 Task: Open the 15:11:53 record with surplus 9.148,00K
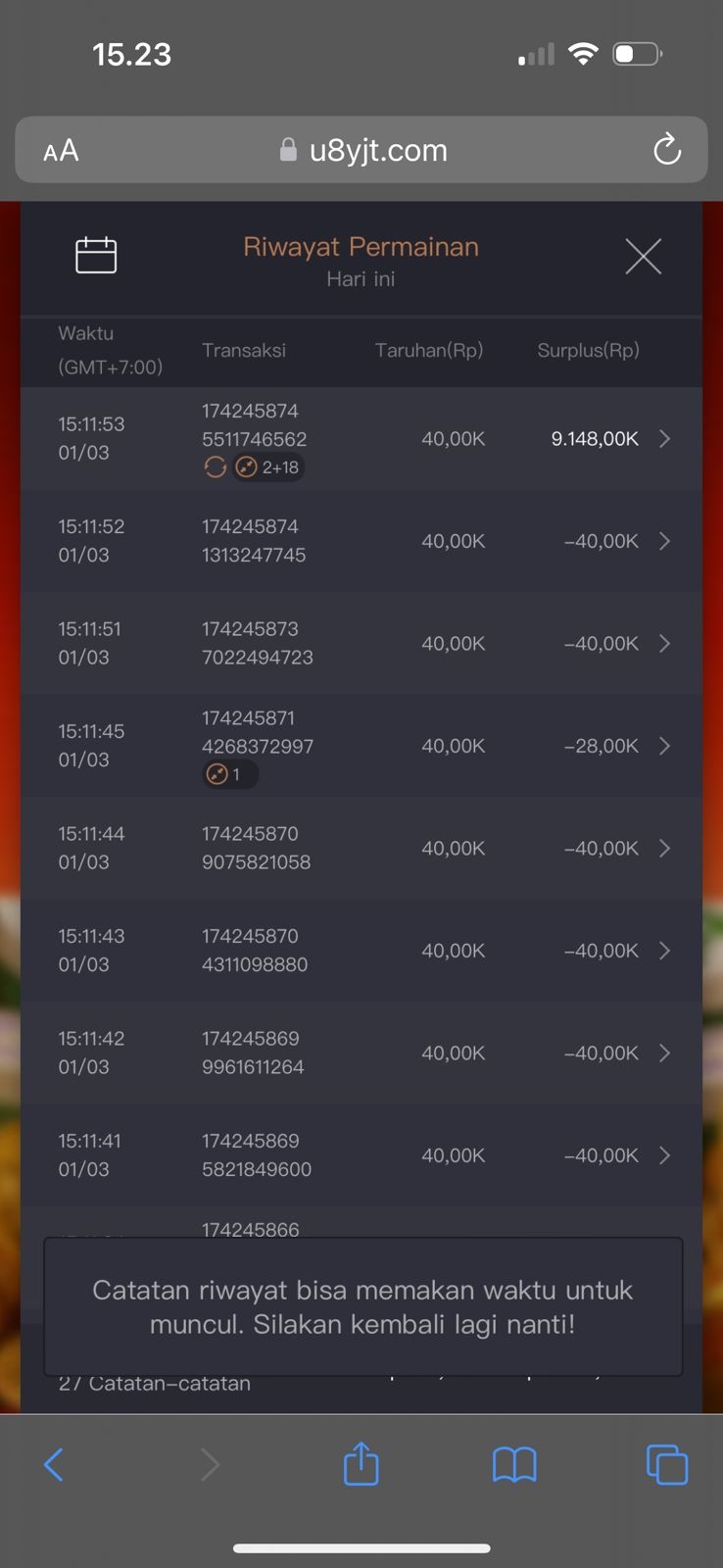(x=663, y=439)
